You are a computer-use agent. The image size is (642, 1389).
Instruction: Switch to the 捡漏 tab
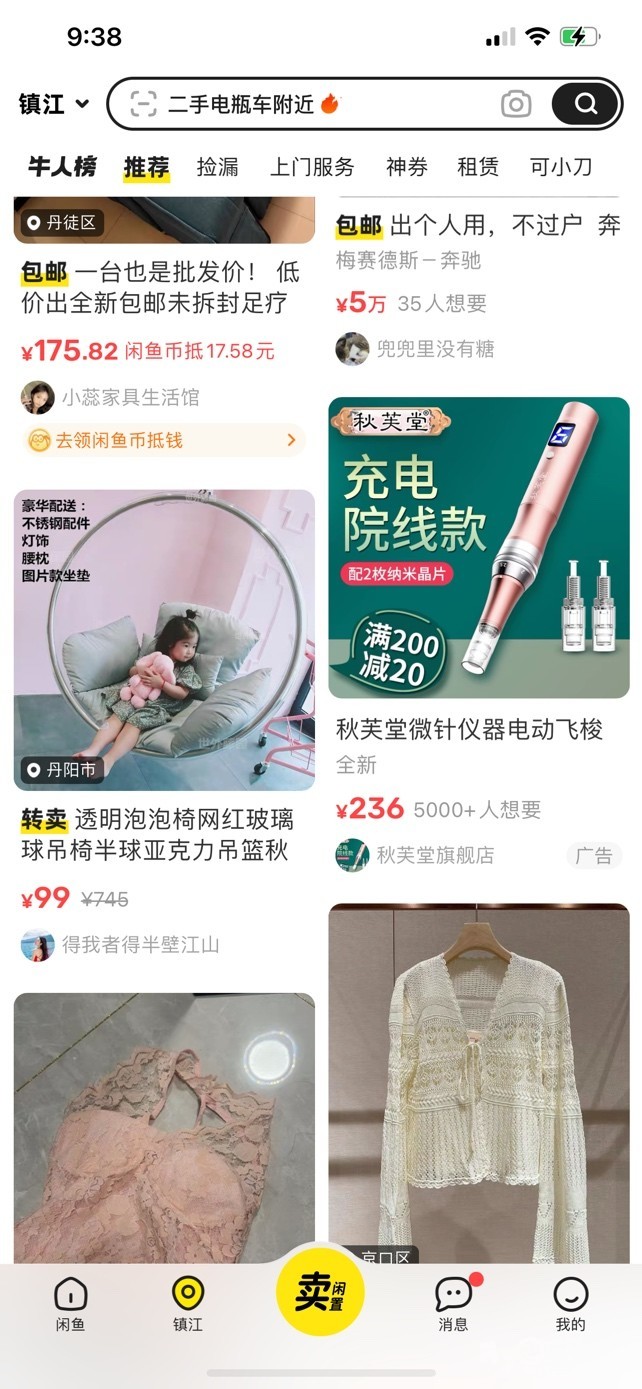(217, 167)
